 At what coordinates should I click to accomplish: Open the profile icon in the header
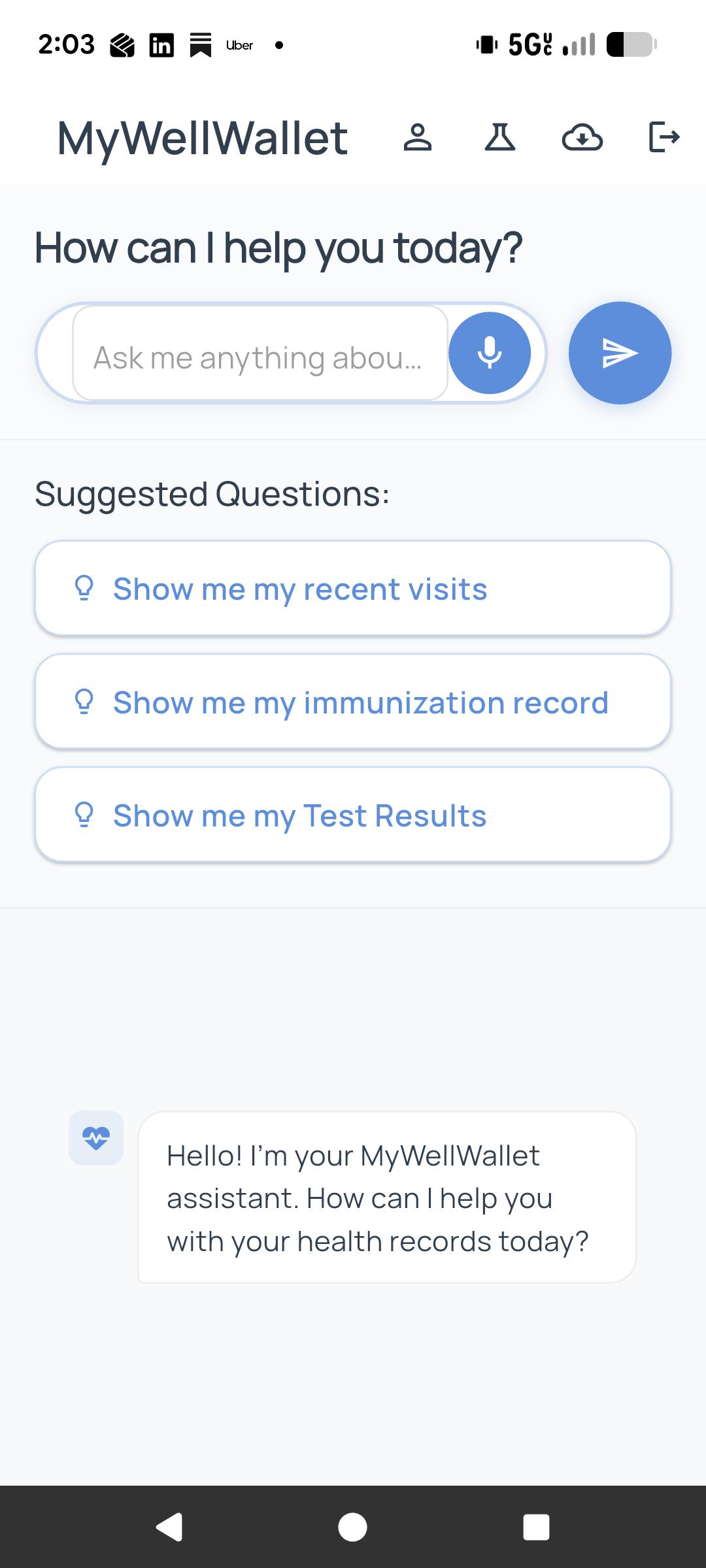pos(419,137)
